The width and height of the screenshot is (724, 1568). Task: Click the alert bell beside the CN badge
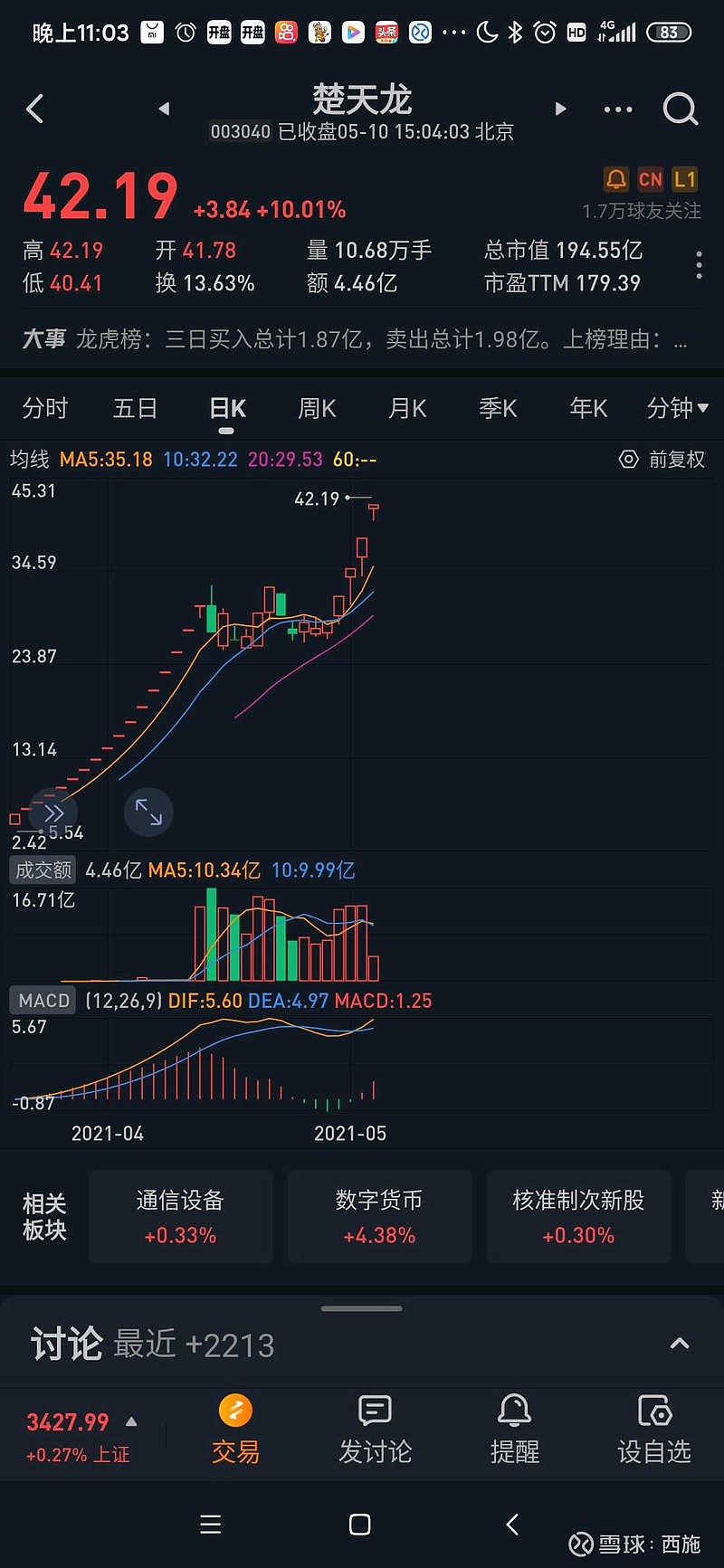point(616,179)
